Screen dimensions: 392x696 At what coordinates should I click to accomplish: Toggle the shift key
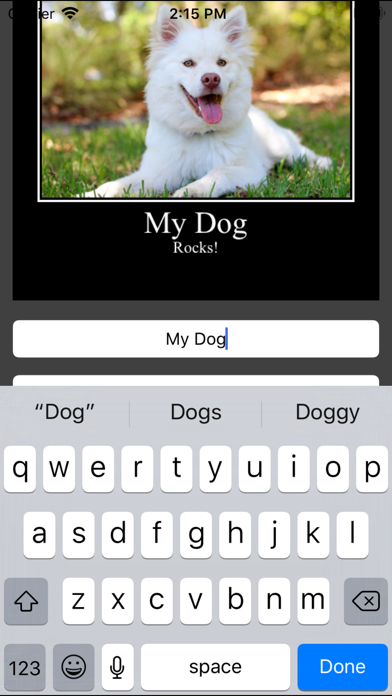click(26, 601)
